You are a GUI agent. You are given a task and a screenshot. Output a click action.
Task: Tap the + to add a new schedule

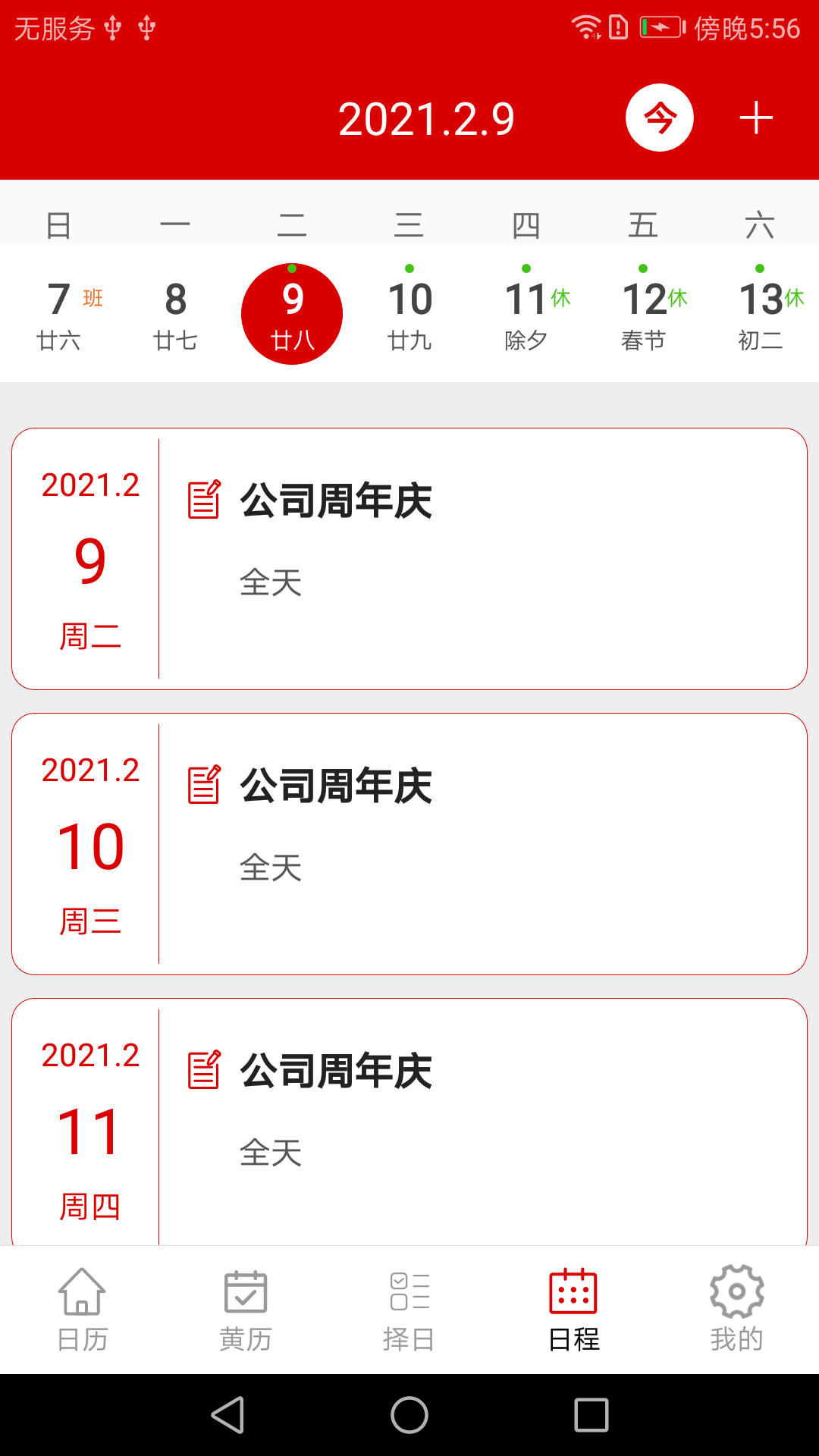click(756, 118)
